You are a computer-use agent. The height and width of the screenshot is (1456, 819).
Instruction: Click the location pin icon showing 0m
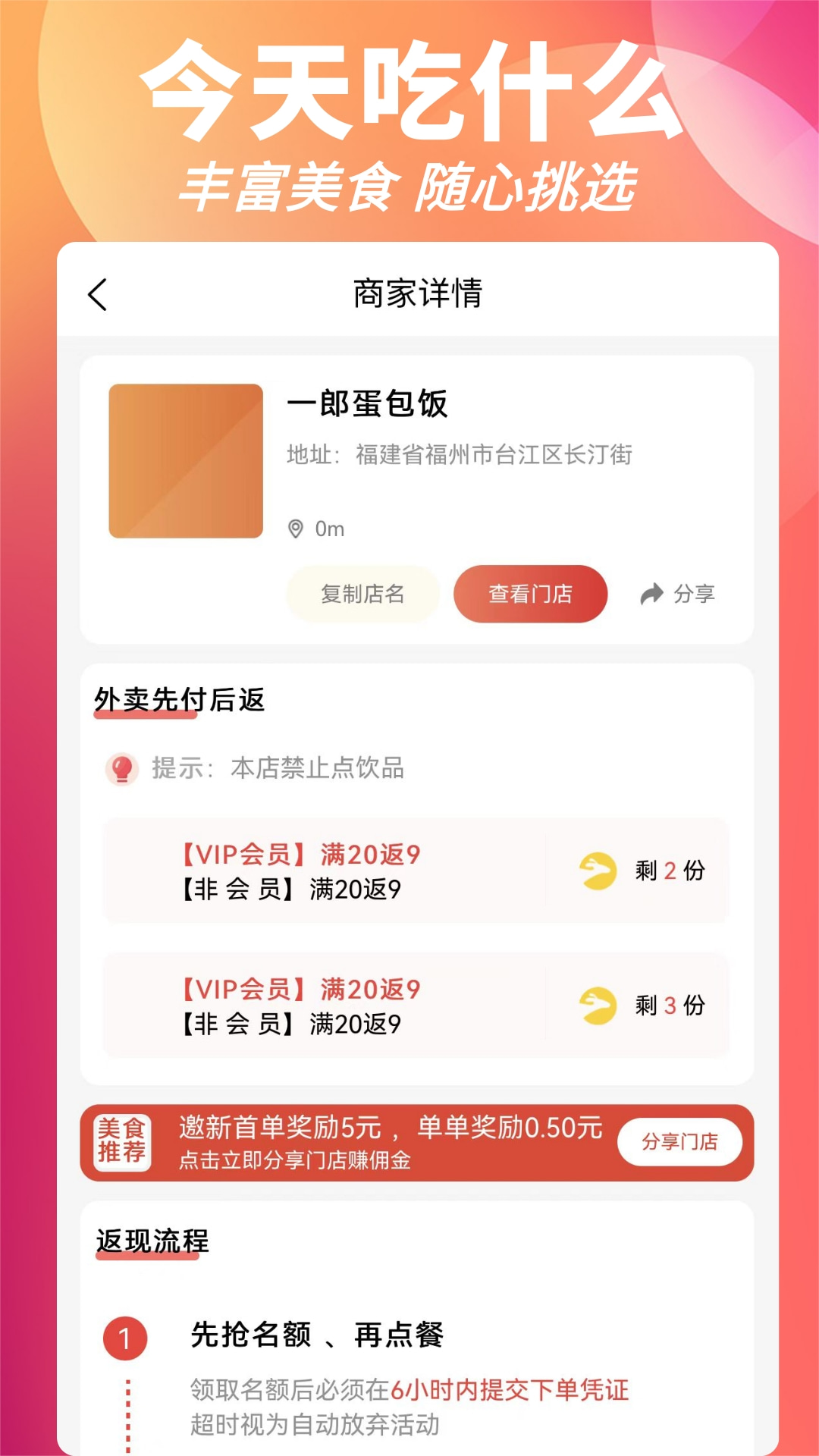tap(296, 529)
